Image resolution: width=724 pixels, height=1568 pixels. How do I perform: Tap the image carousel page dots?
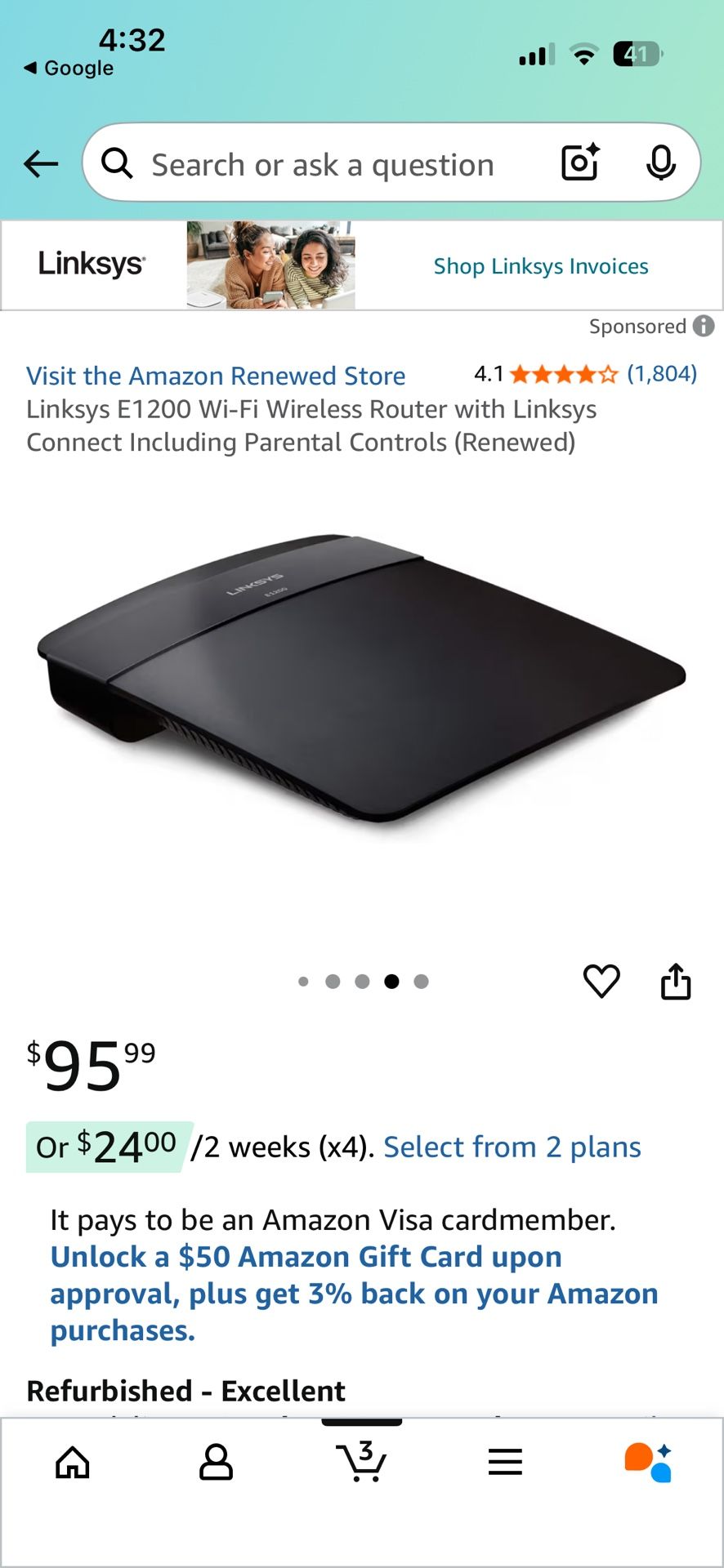(x=364, y=982)
